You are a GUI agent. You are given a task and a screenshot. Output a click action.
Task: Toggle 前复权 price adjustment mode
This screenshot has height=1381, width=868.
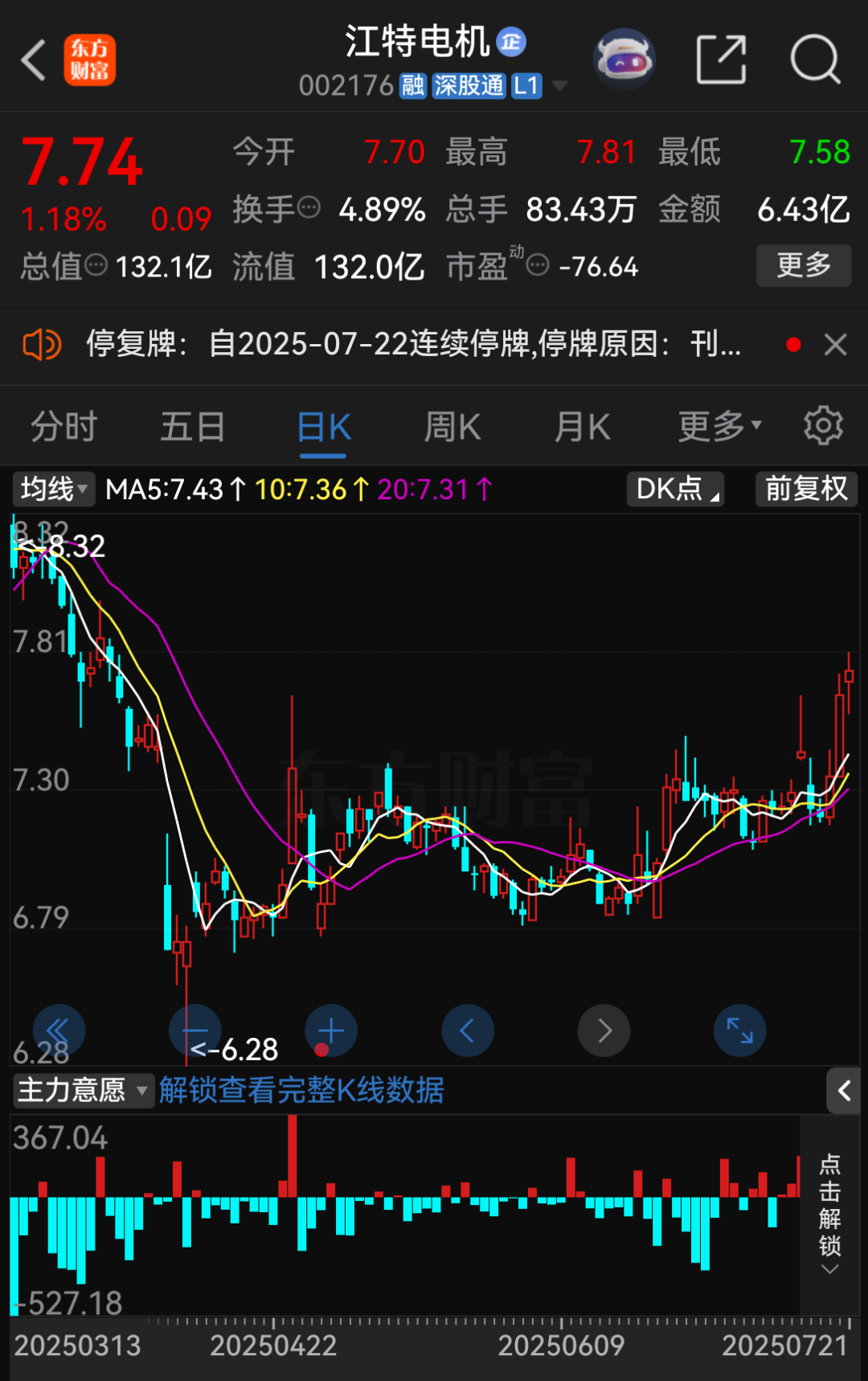(806, 489)
